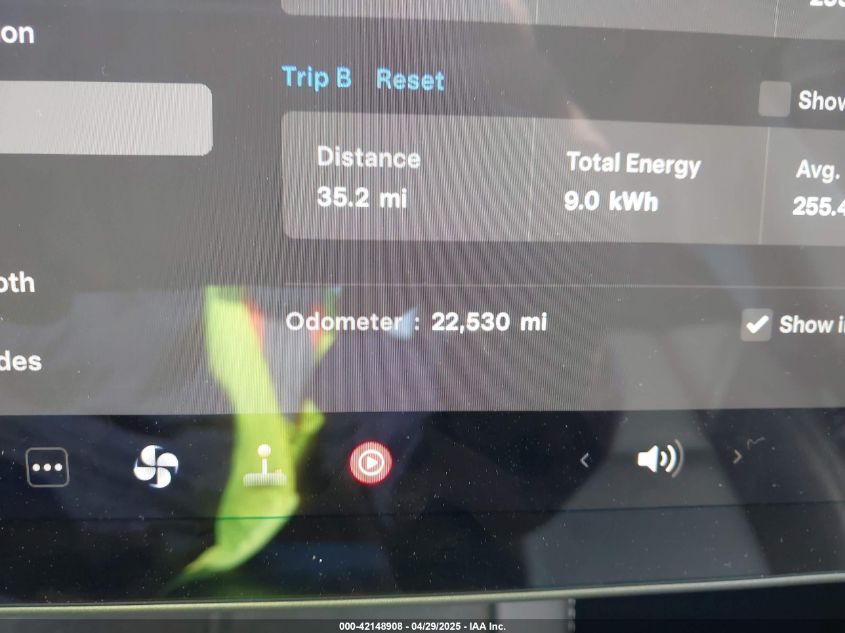Uncheck the checkbox beside the odometer
Image resolution: width=845 pixels, height=633 pixels.
[757, 324]
